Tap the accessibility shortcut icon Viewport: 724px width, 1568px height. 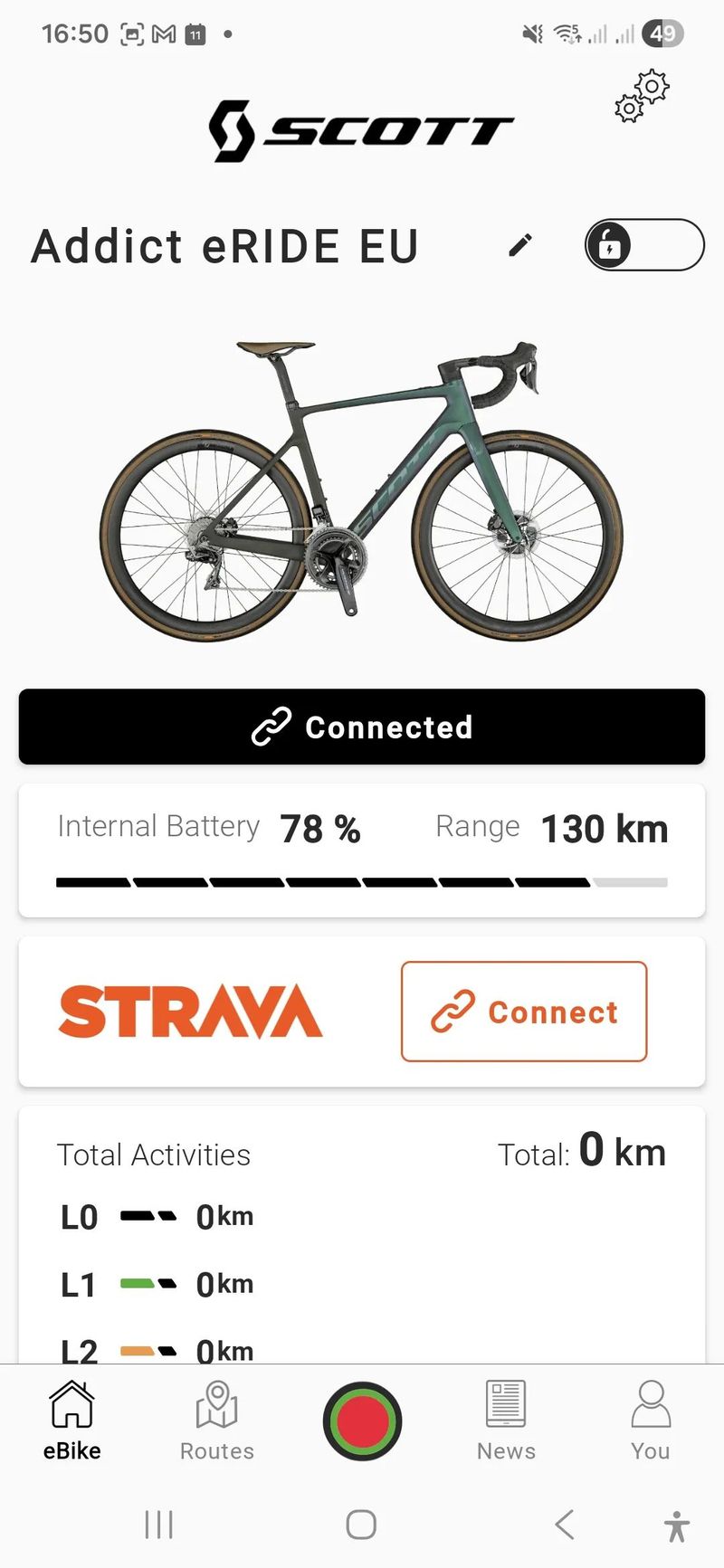(677, 1525)
